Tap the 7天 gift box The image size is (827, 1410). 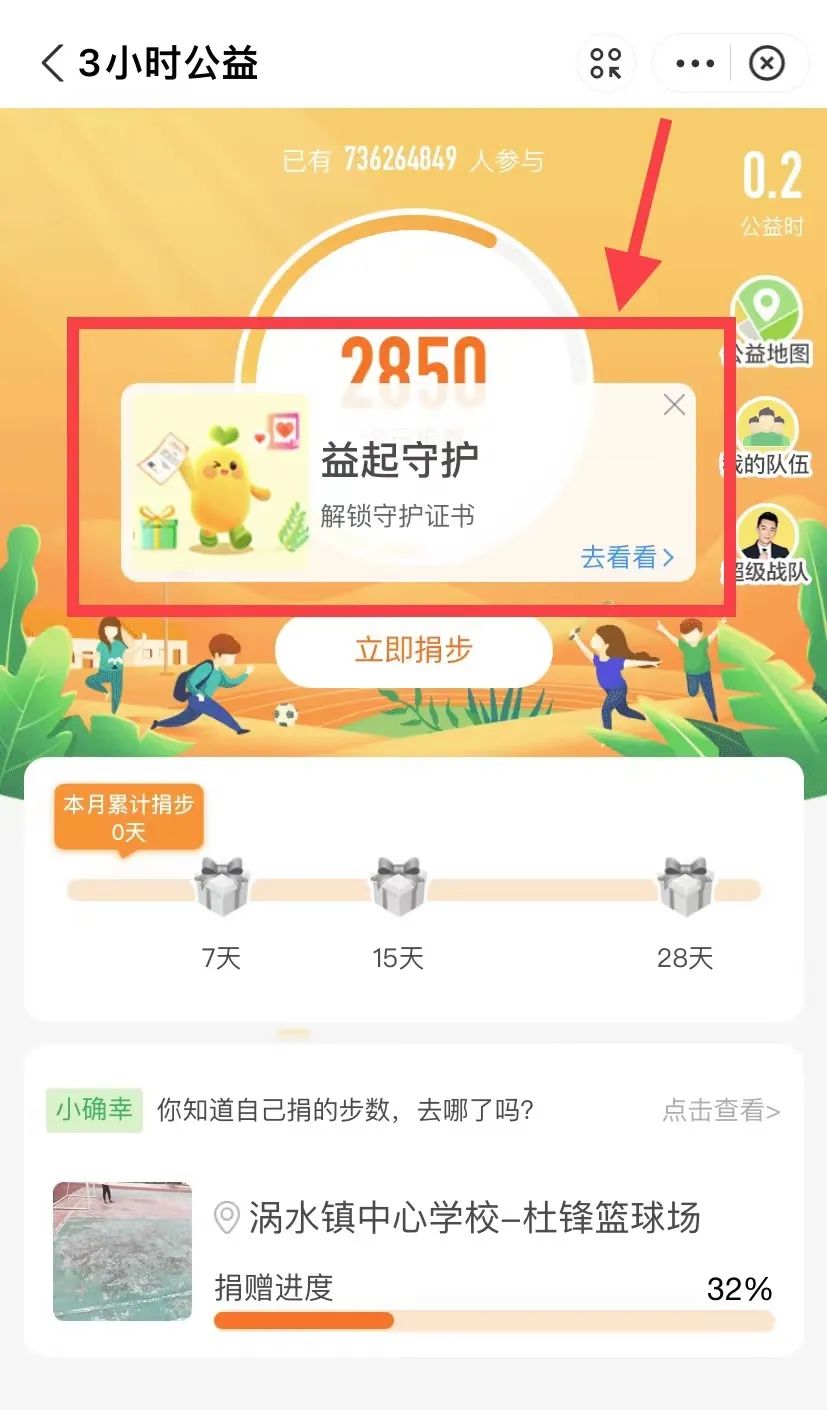tap(221, 887)
